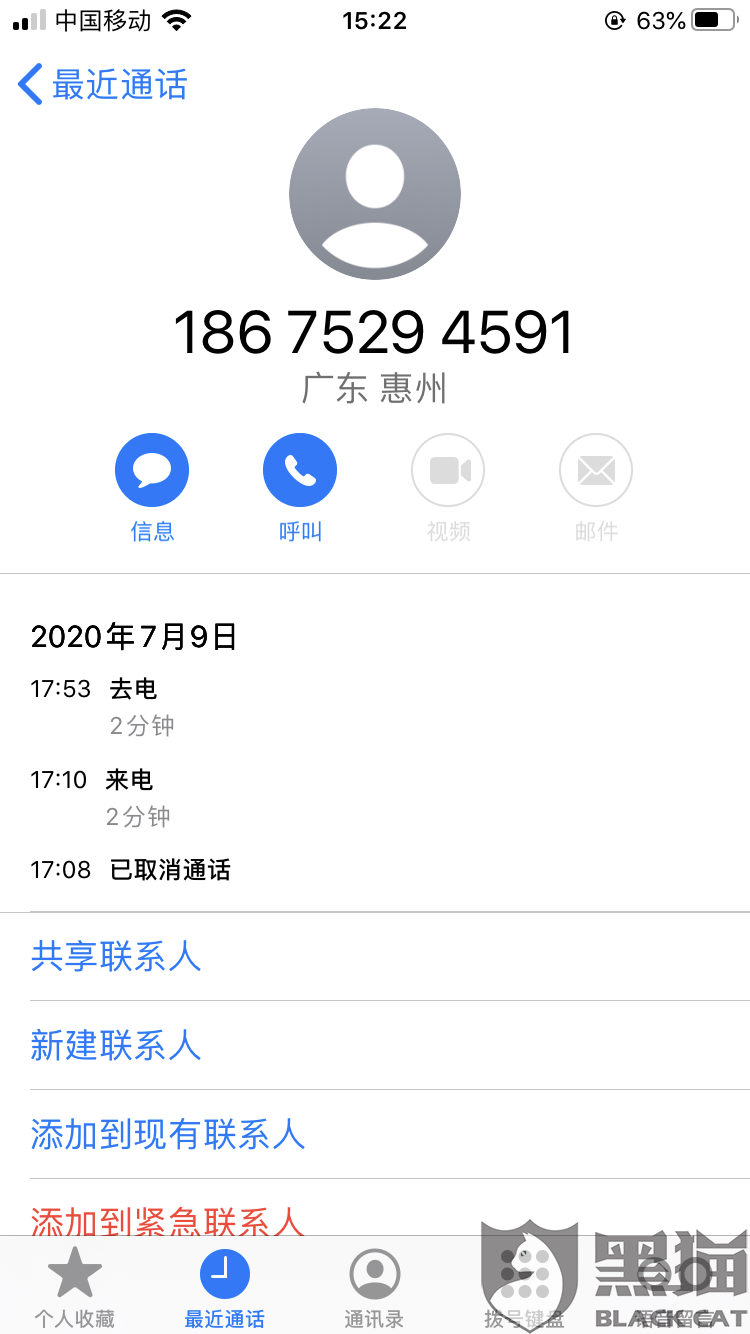Open the 最近通话 tab
This screenshot has height=1334, width=750.
point(225,1288)
